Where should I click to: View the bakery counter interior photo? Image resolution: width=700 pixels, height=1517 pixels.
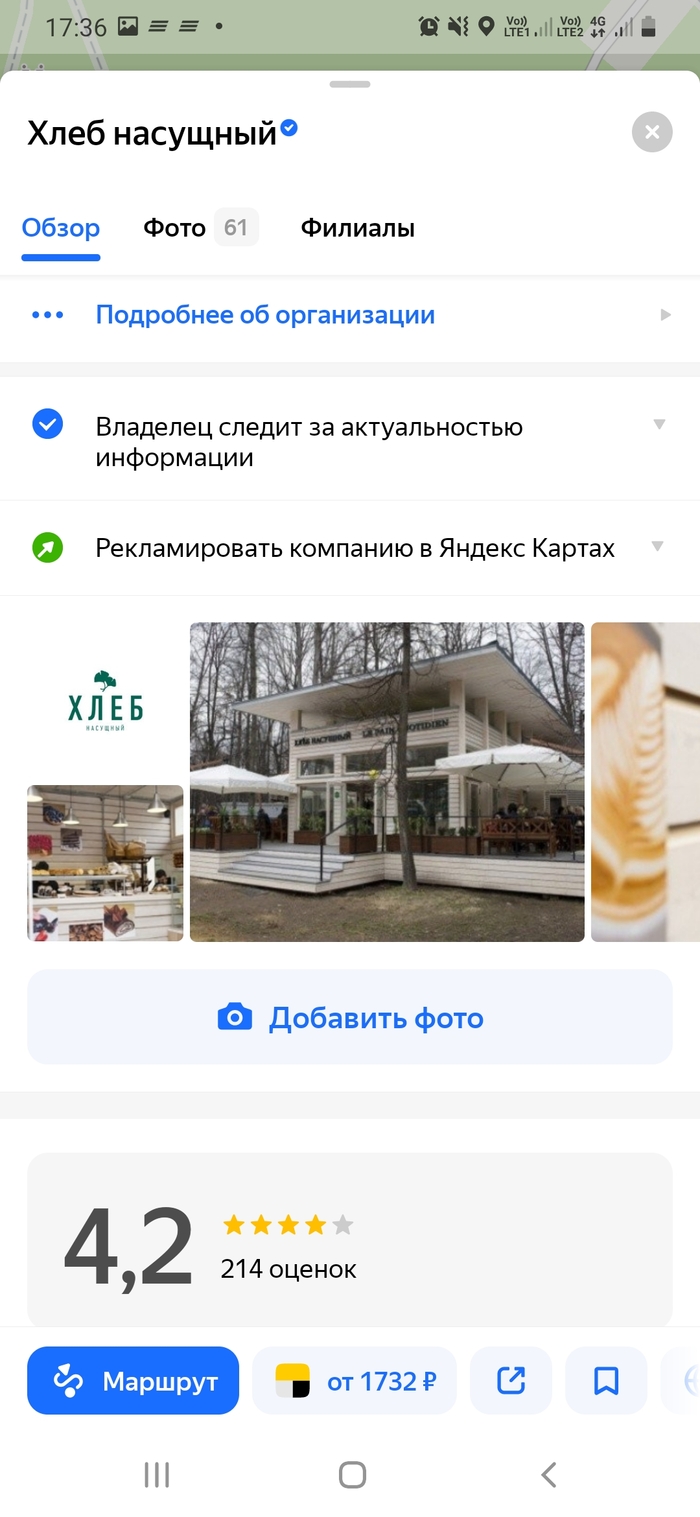coord(105,863)
